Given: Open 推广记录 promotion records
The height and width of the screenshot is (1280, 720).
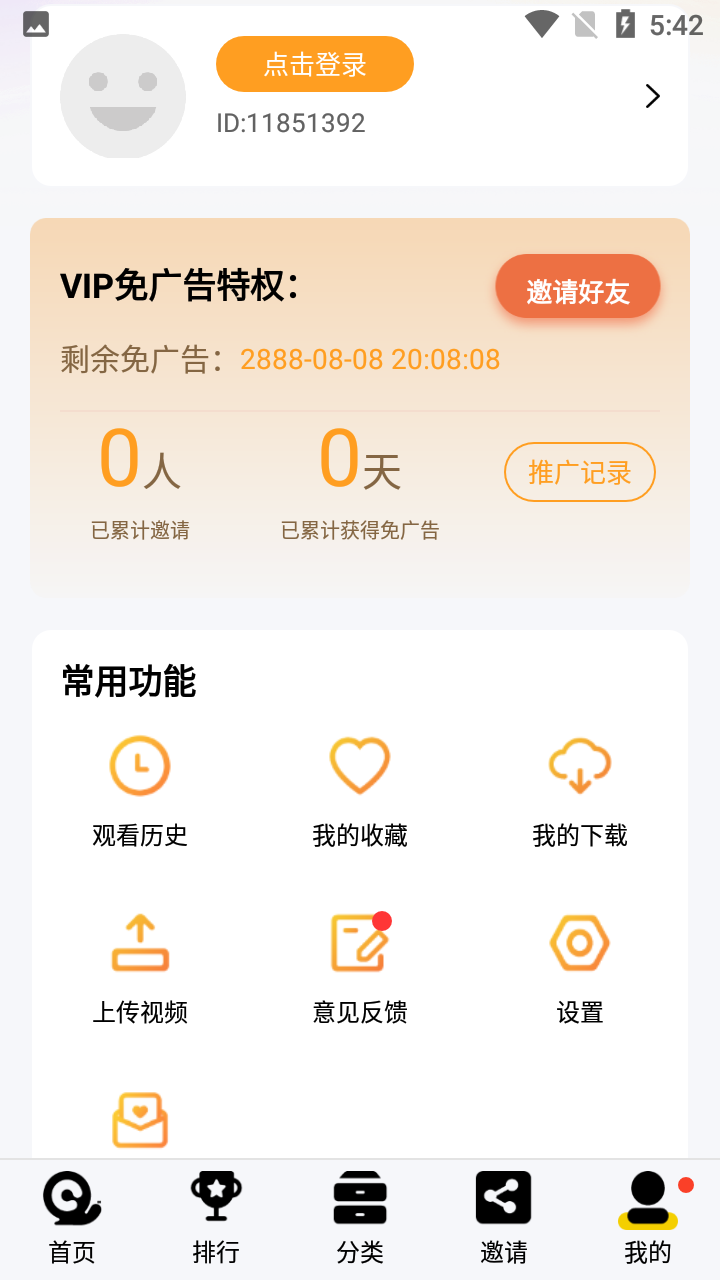Looking at the screenshot, I should 580,472.
